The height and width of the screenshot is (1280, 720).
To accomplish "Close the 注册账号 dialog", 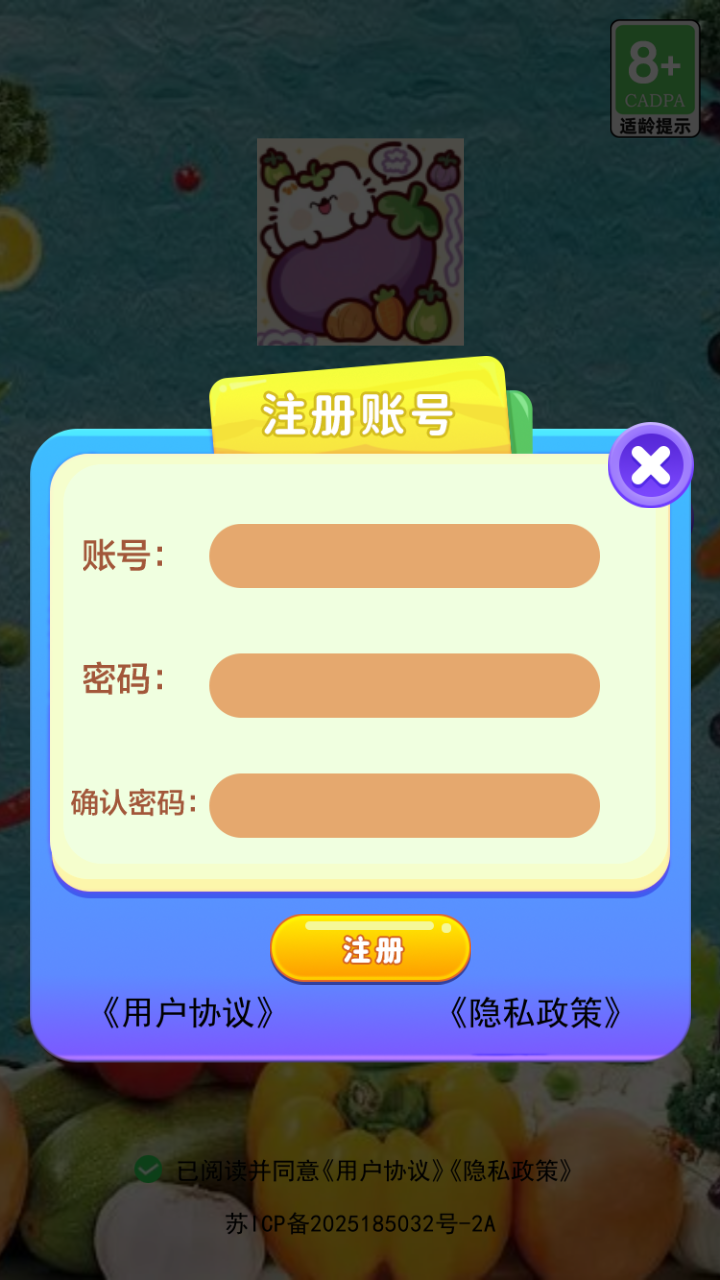I will (651, 465).
